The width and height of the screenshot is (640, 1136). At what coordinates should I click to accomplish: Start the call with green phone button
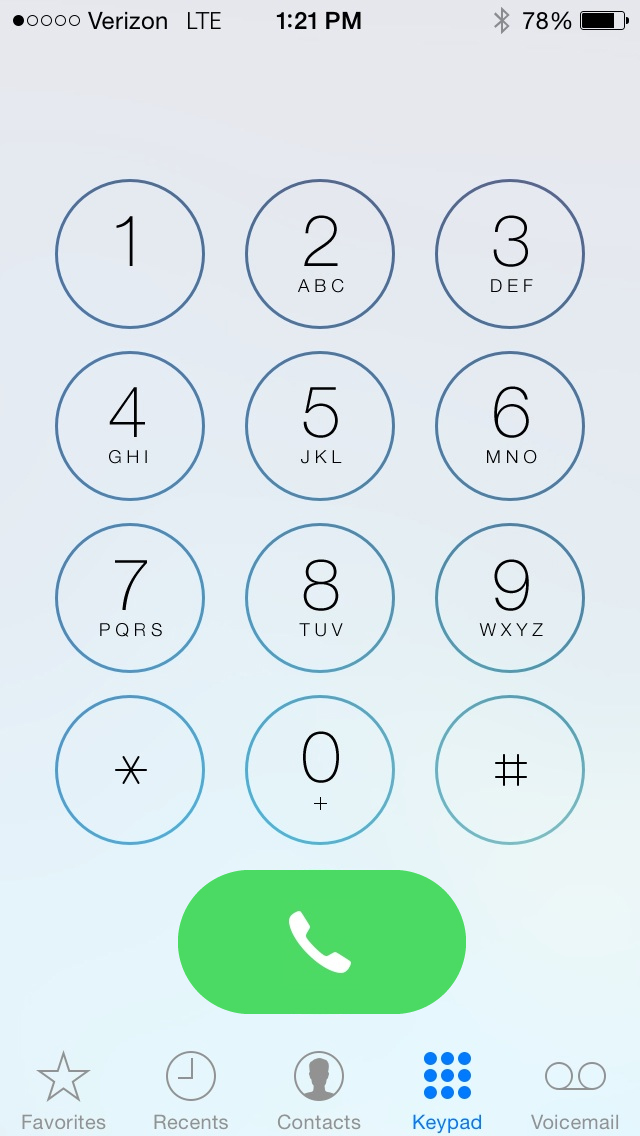tap(322, 942)
